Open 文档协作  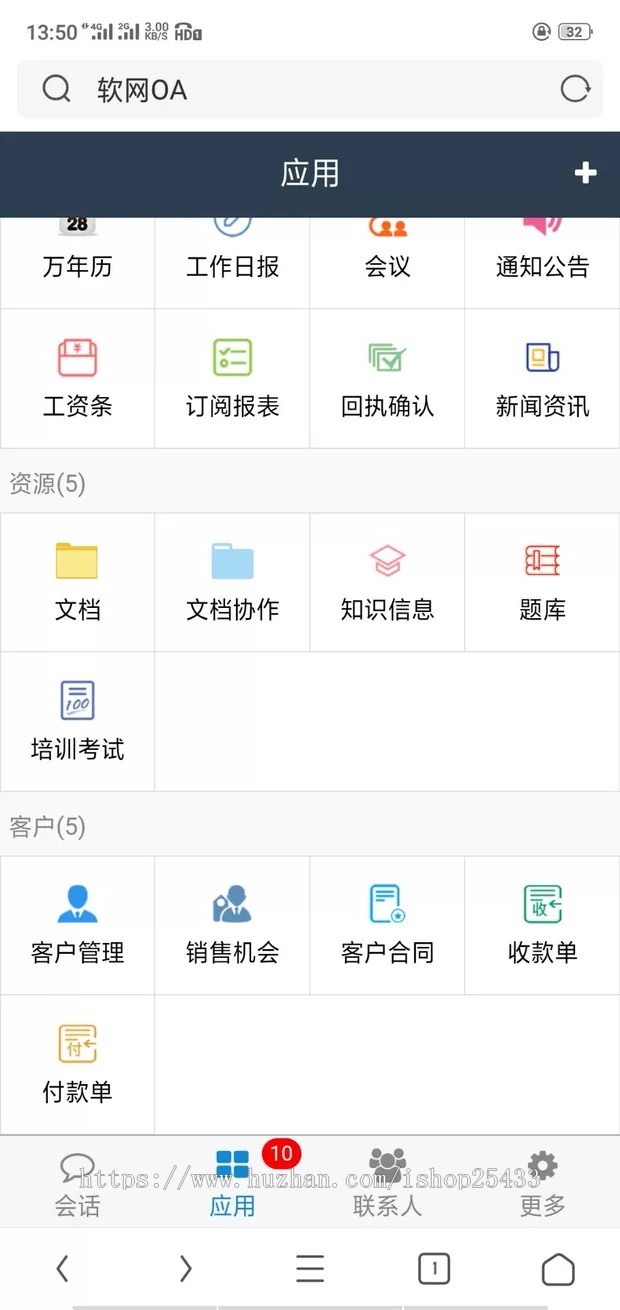pyautogui.click(x=232, y=582)
